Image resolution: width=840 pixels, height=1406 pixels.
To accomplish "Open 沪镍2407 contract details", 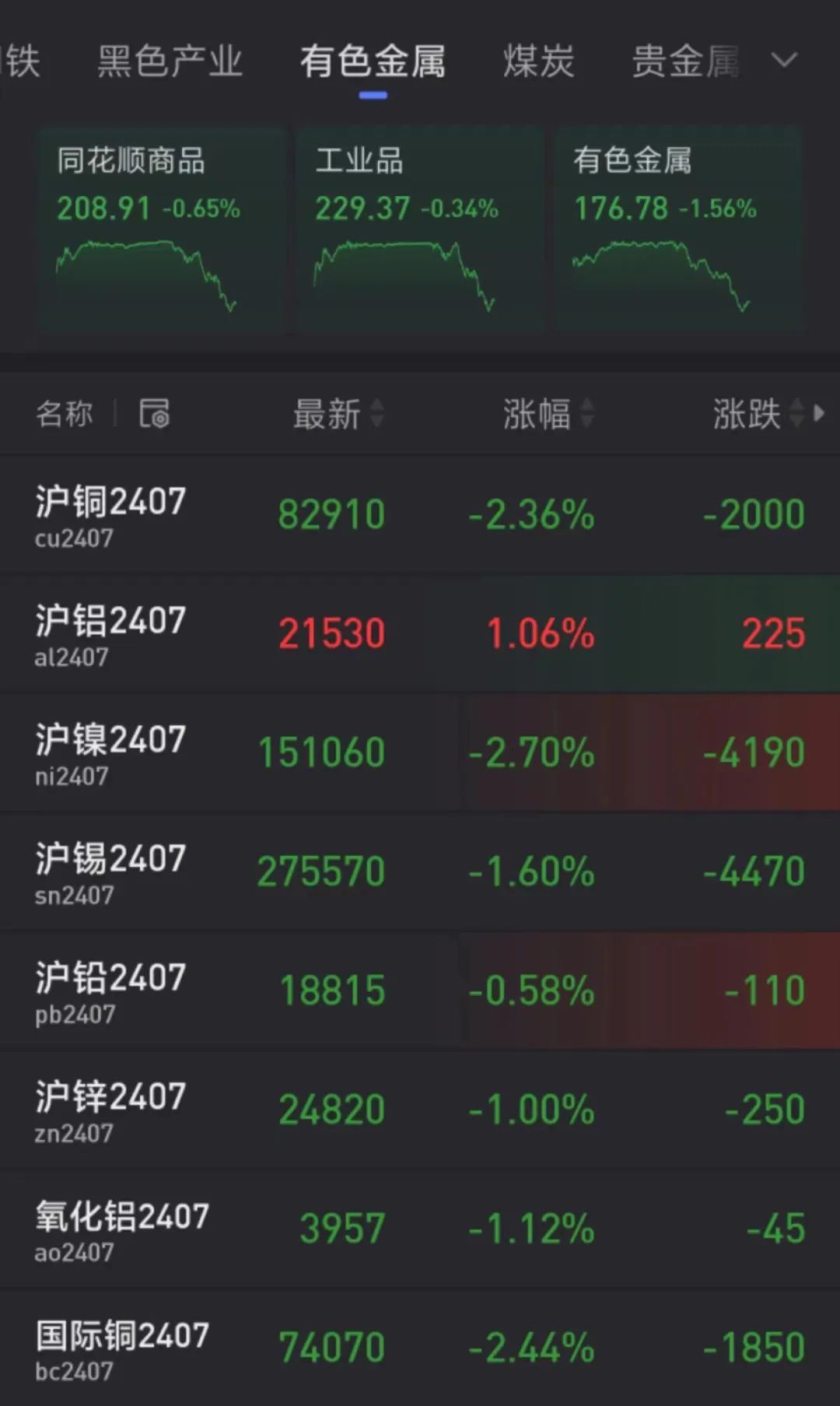I will pyautogui.click(x=110, y=752).
